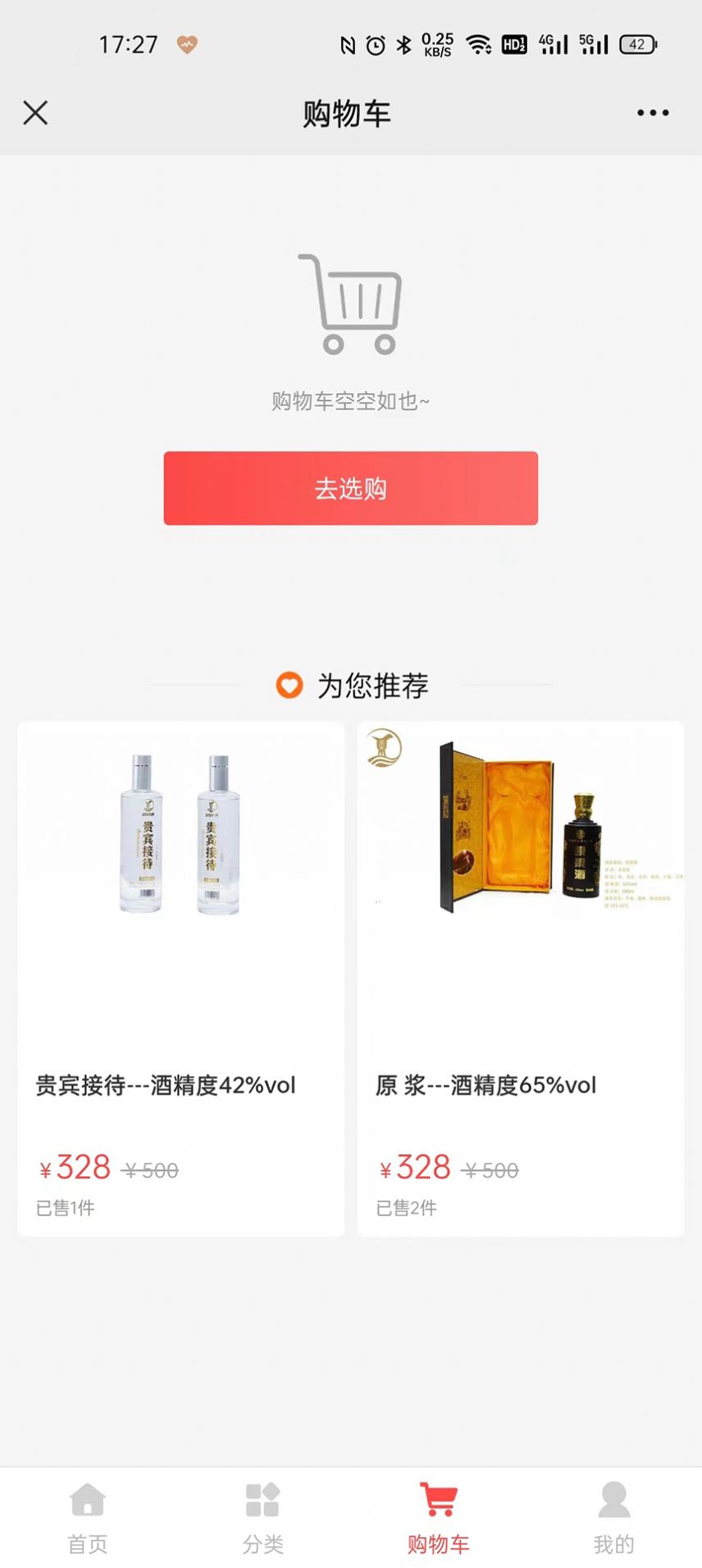
Task: Tap the 去选购 red button
Action: click(350, 489)
